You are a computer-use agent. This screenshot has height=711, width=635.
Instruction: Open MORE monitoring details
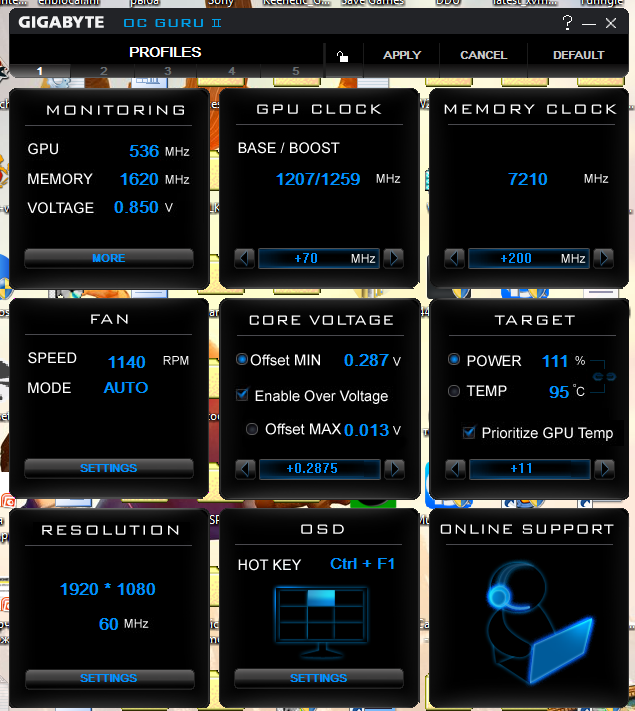[108, 258]
